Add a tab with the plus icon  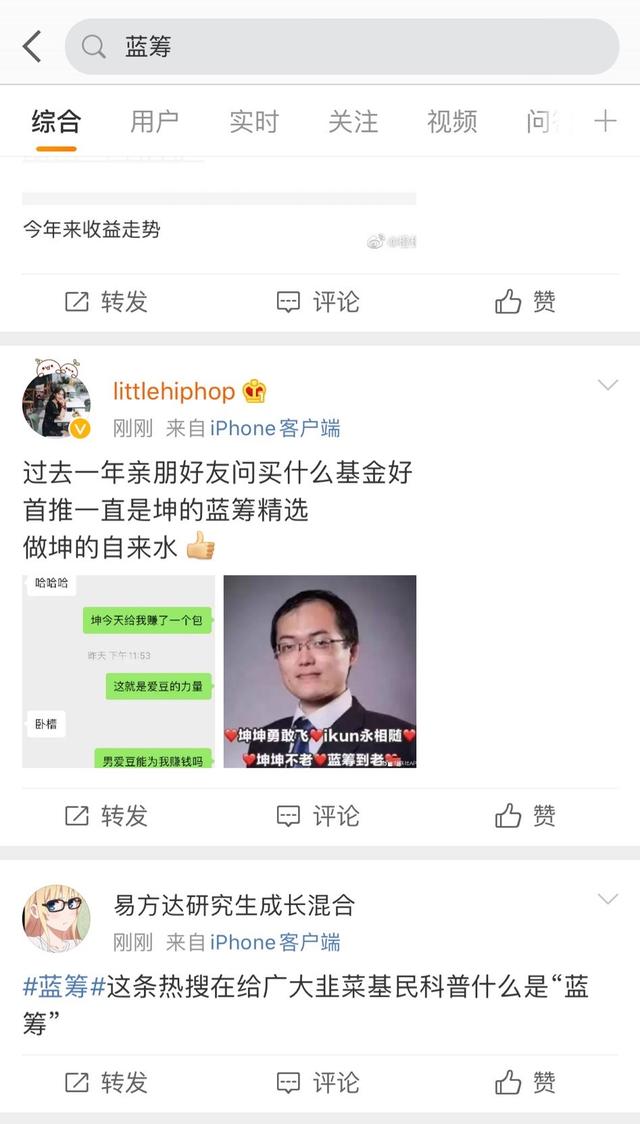tap(605, 122)
